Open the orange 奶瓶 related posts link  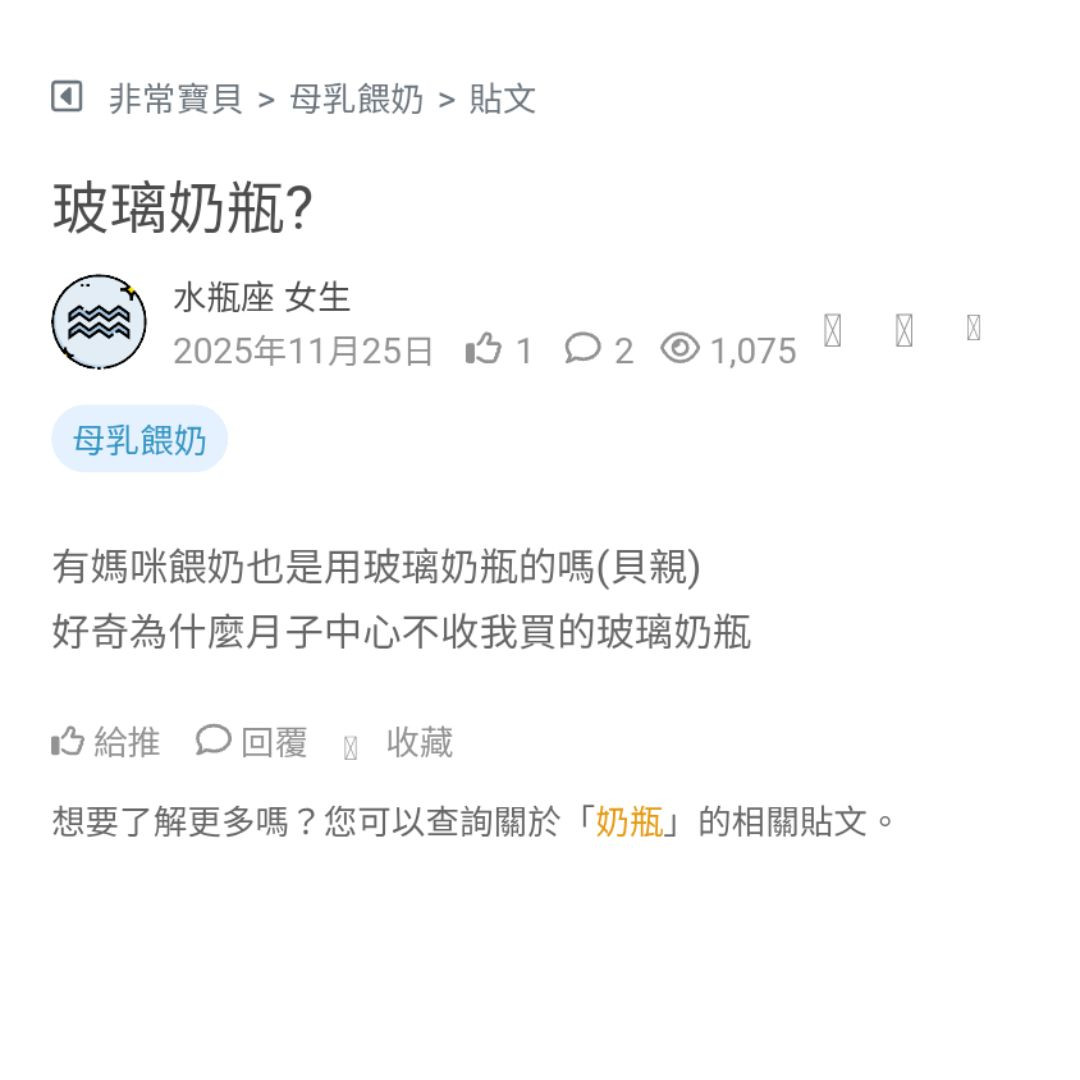point(629,822)
